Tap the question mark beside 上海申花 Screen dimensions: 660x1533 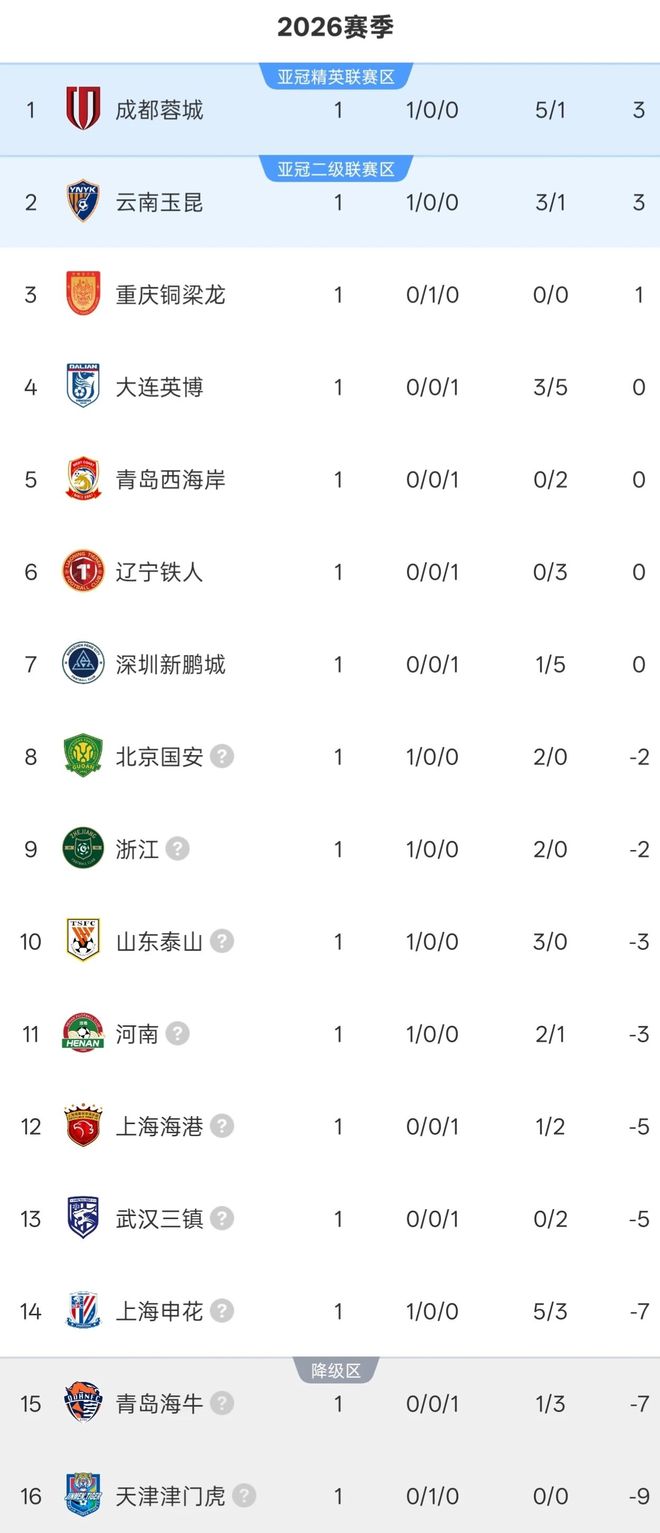pos(222,1310)
